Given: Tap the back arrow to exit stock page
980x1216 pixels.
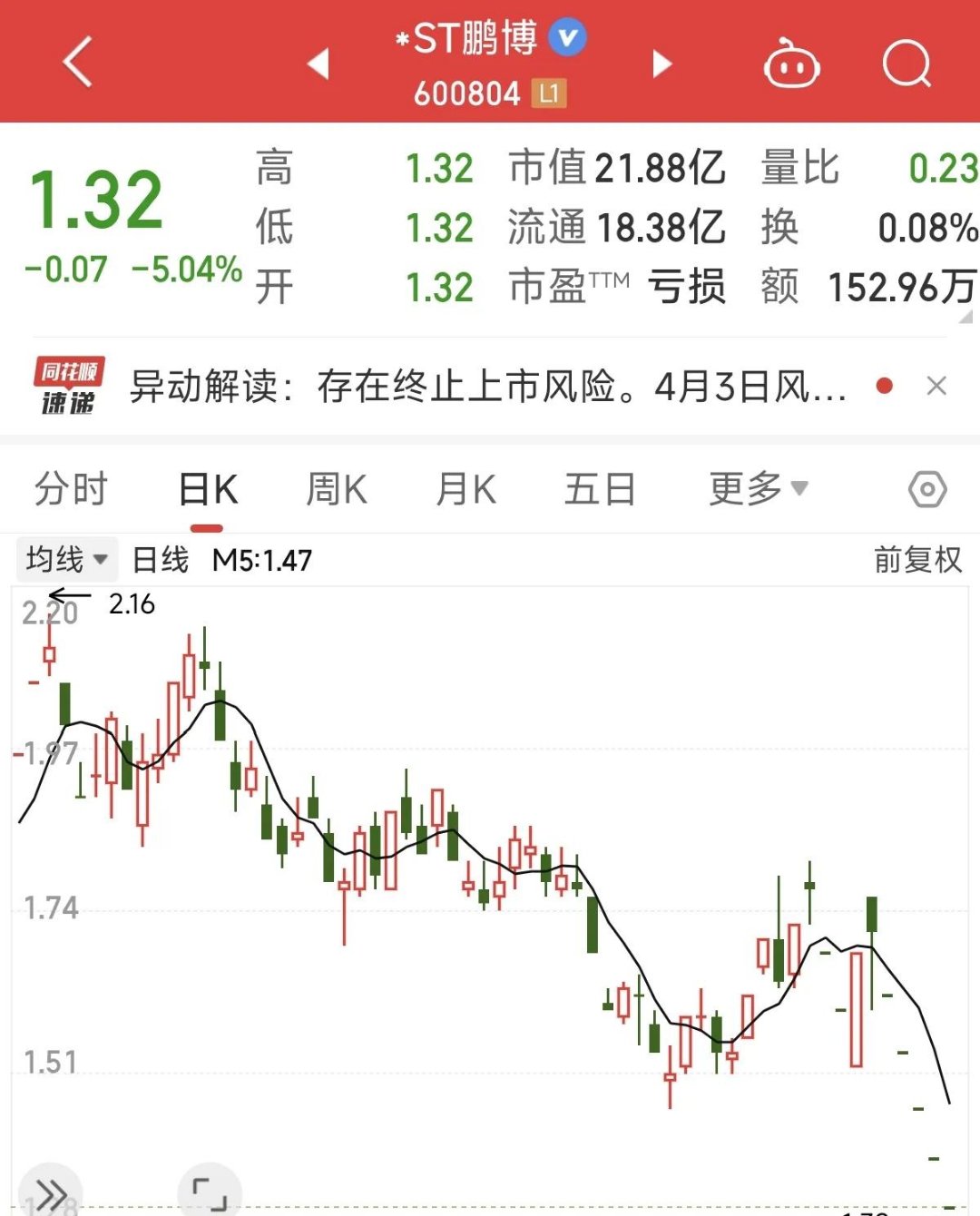Looking at the screenshot, I should coord(75,64).
